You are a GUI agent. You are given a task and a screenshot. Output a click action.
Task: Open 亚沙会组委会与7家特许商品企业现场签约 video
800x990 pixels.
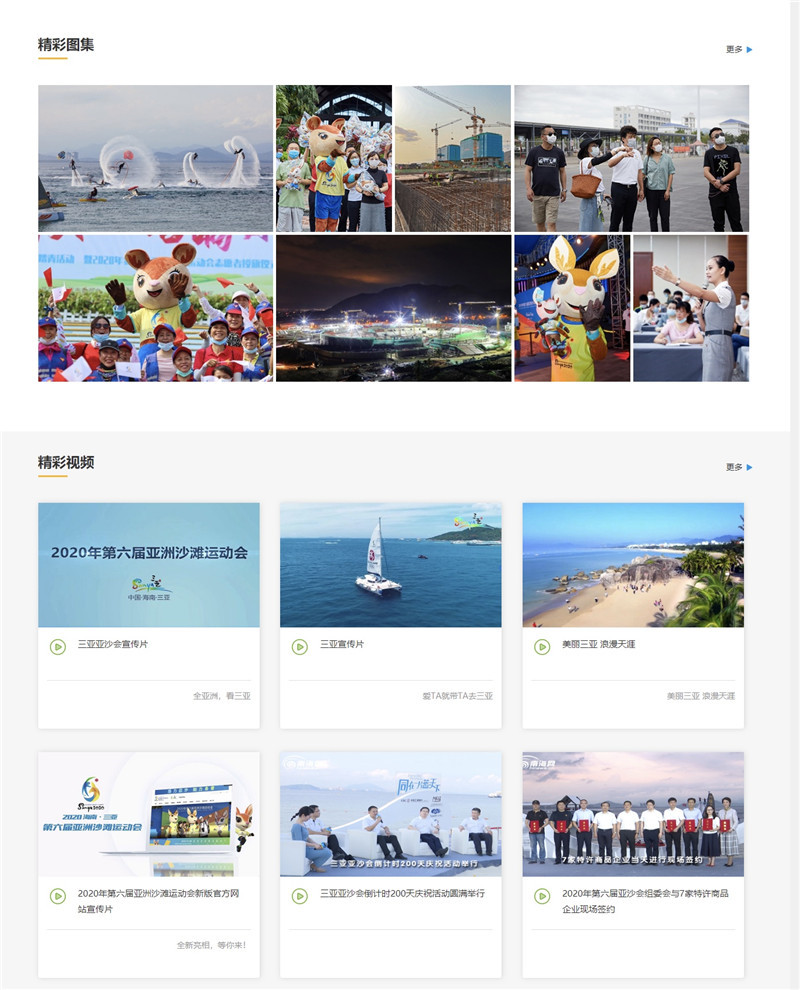pyautogui.click(x=633, y=814)
